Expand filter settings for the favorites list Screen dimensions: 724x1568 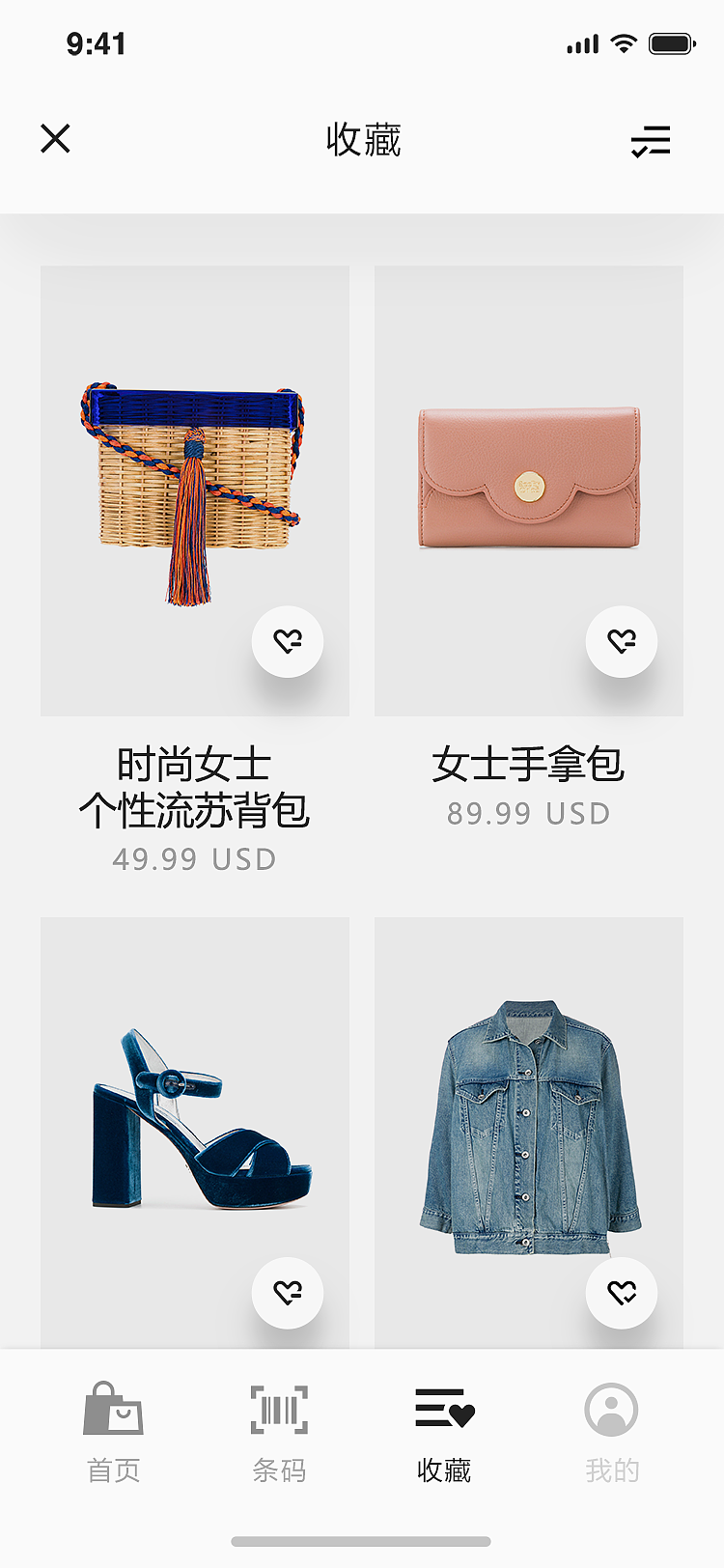tap(653, 140)
